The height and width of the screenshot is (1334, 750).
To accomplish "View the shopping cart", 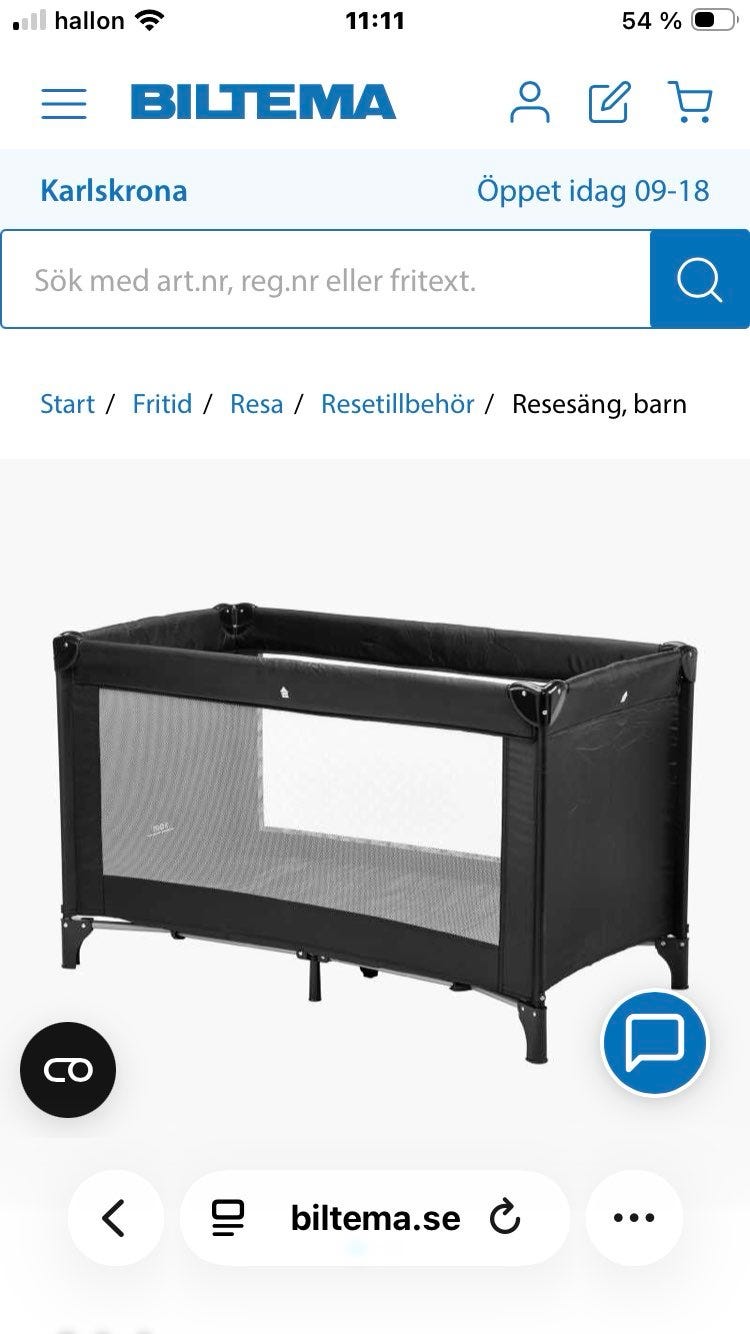I will coord(689,103).
